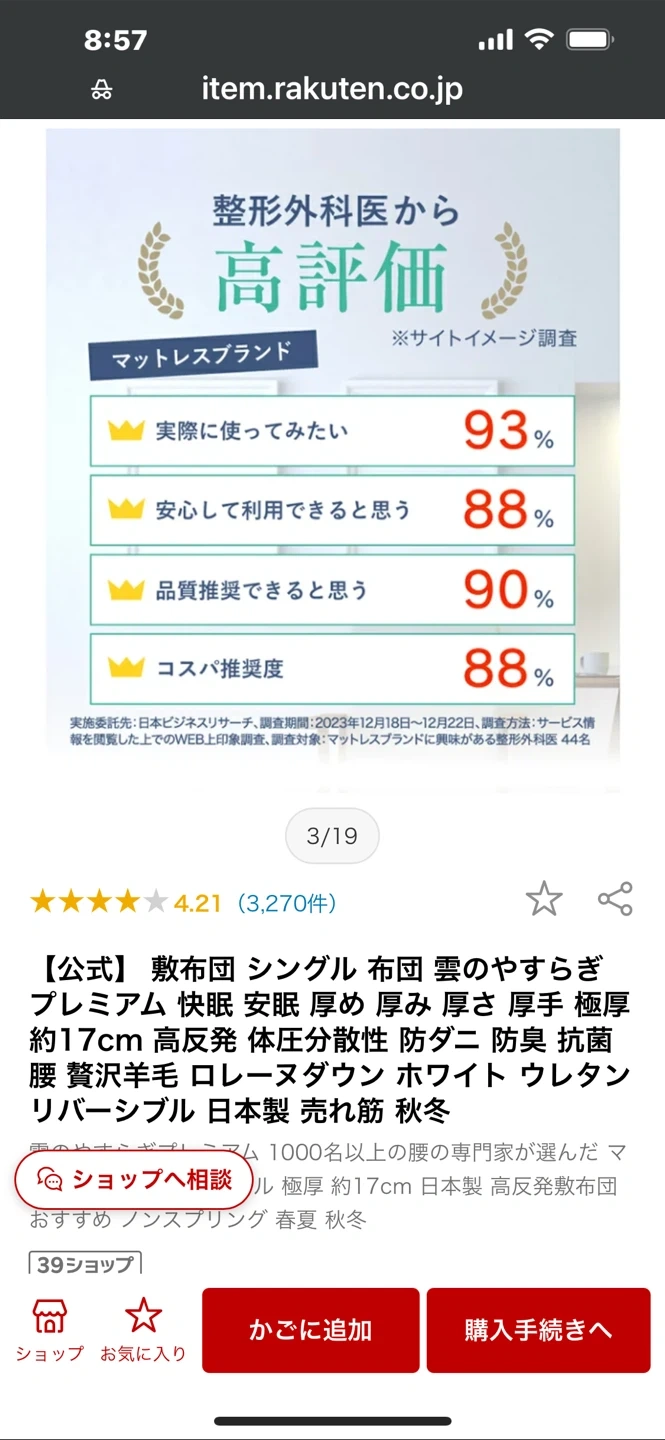The image size is (665, 1440).
Task: Tap the item.rakuten.co.jp address bar
Action: (x=332, y=90)
